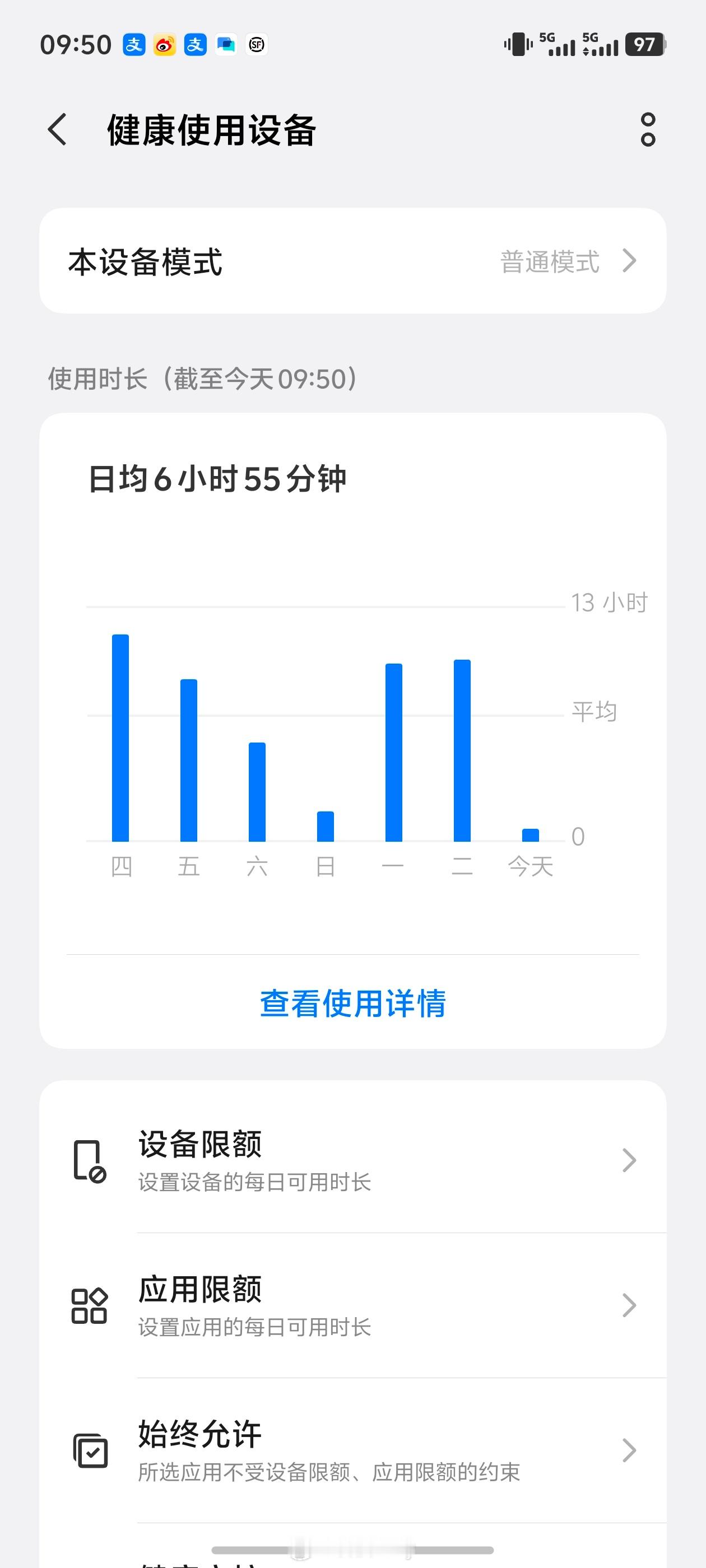This screenshot has width=706, height=1568.
Task: Tap the scrollbar handle at screen bottom
Action: pos(352,1549)
